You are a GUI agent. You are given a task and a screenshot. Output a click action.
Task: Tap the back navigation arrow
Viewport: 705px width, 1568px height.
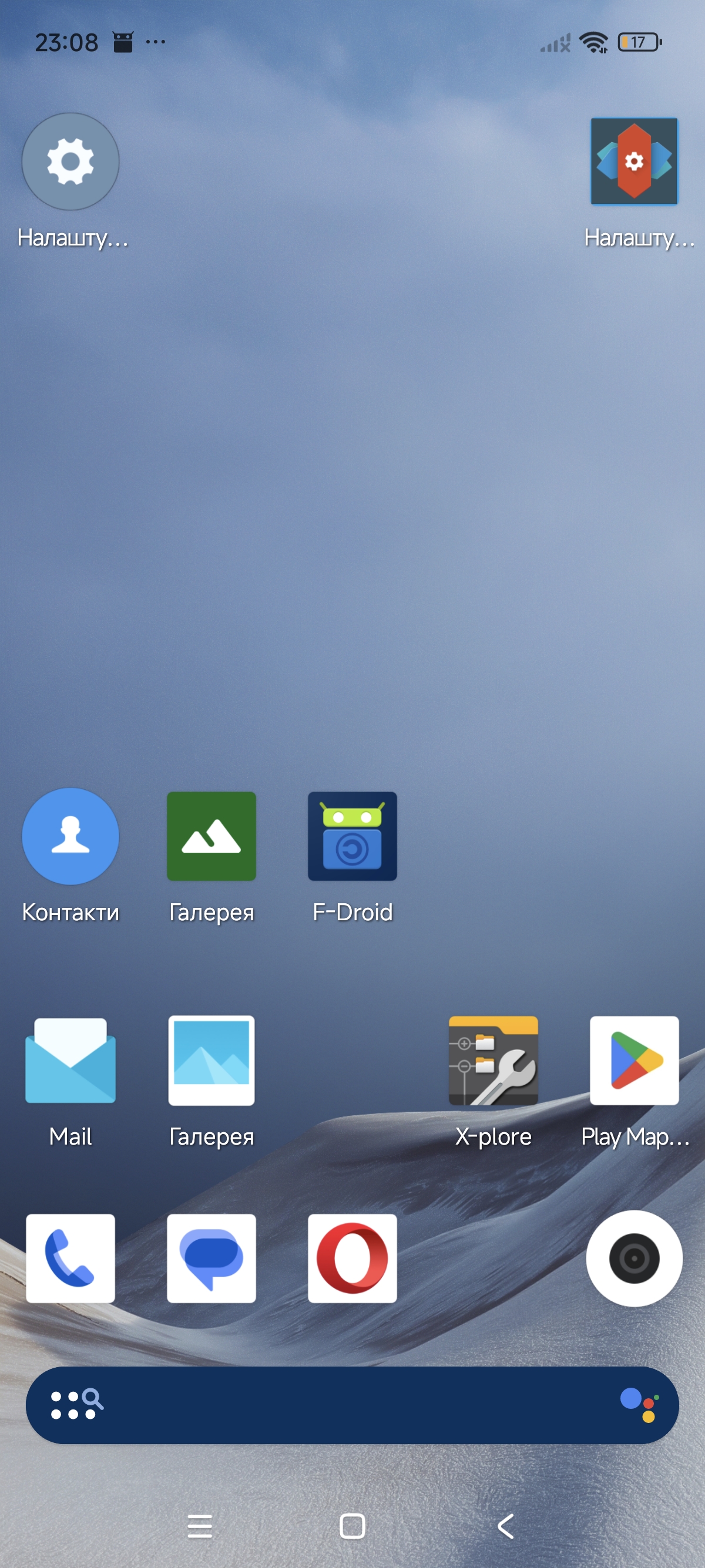[x=505, y=1527]
